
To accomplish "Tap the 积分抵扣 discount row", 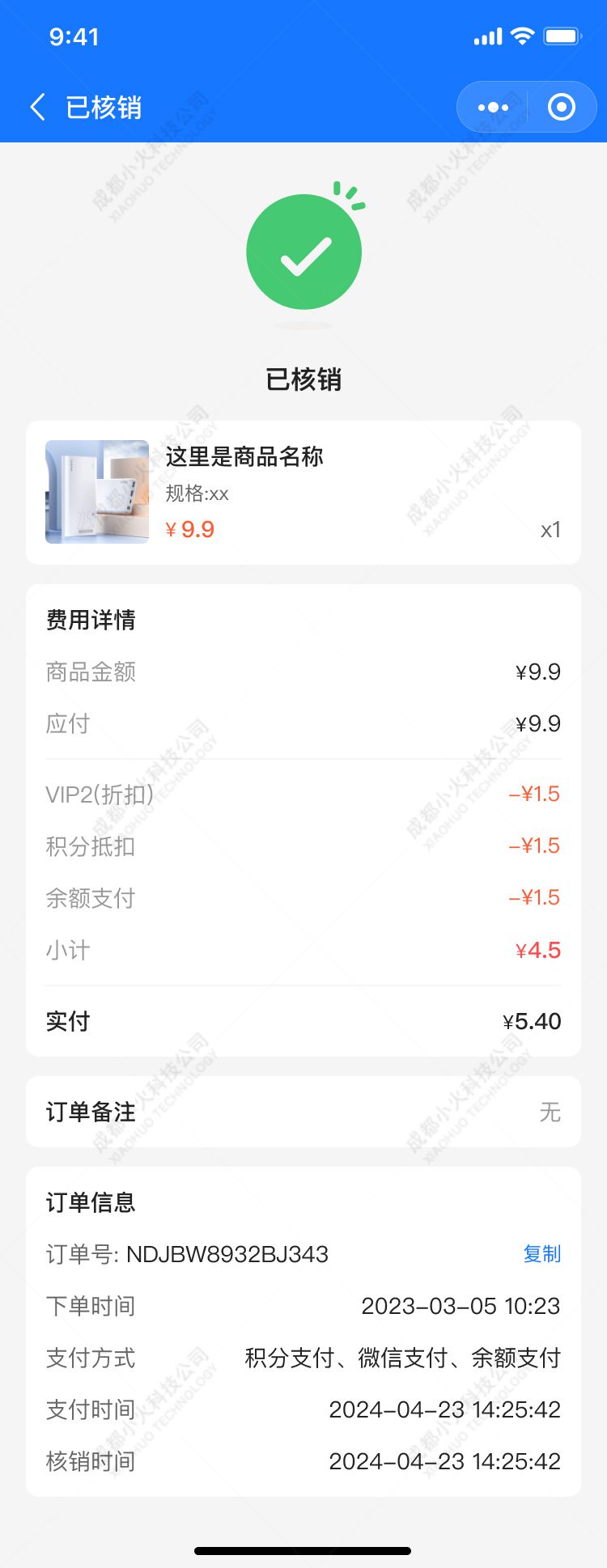I will [x=303, y=845].
